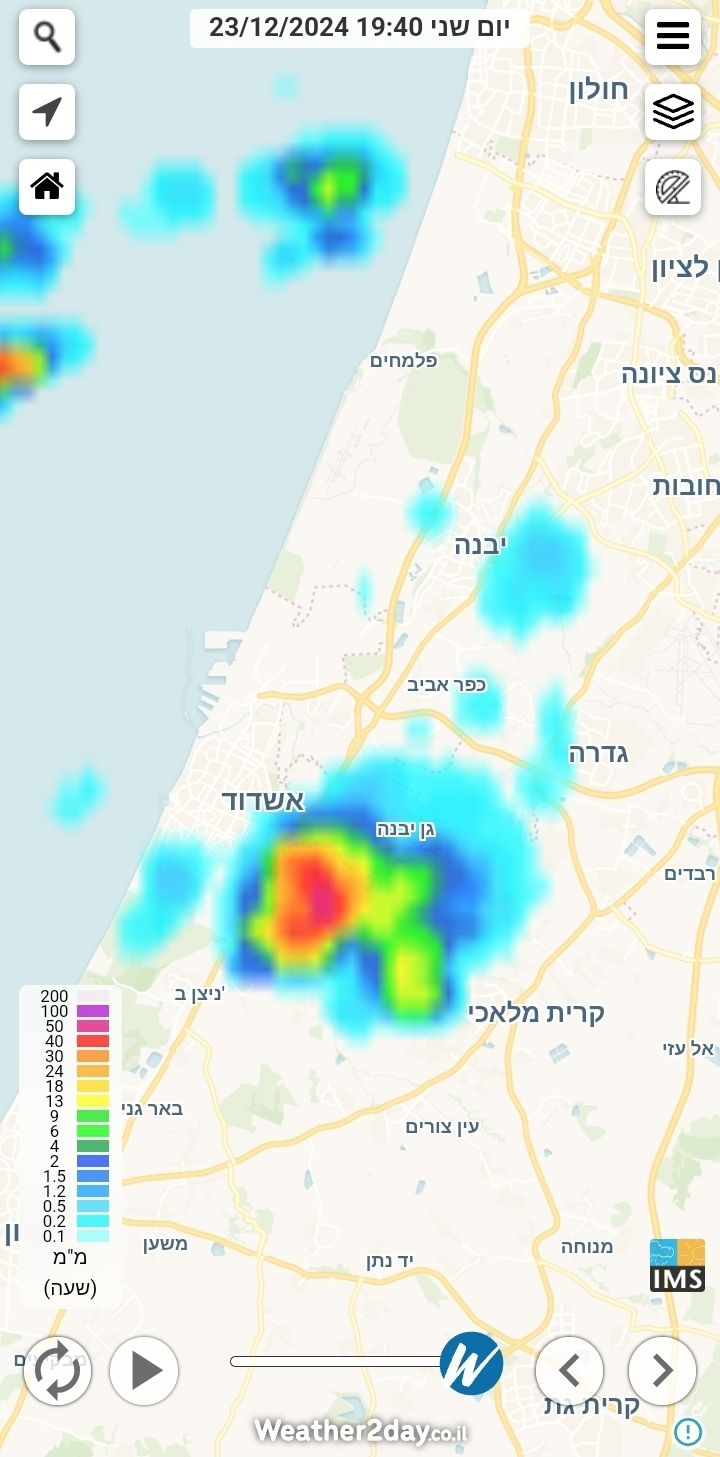The width and height of the screenshot is (720, 1457).
Task: Step to previous radar frame
Action: click(570, 1371)
